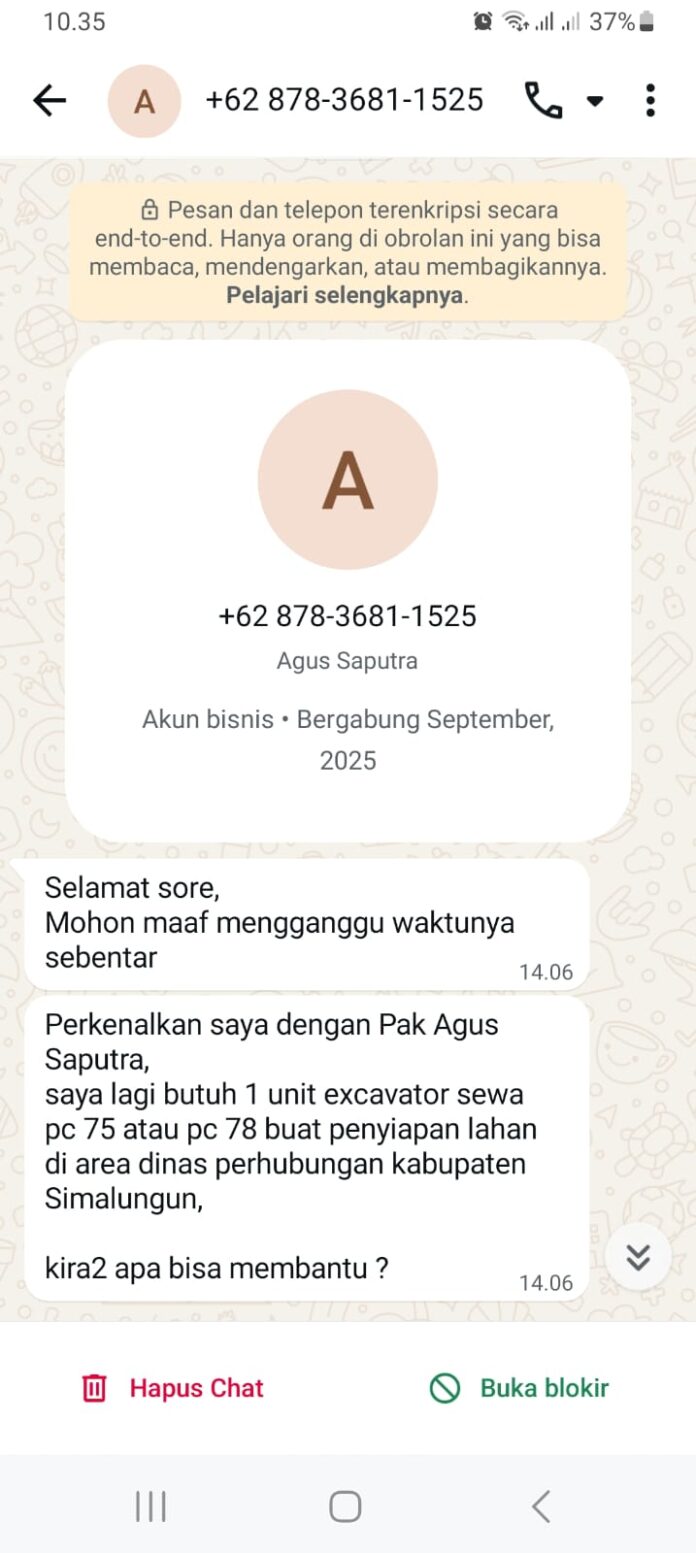Delete this conversation with Hapus Chat
Viewport: 696px width, 1553px height.
173,1388
